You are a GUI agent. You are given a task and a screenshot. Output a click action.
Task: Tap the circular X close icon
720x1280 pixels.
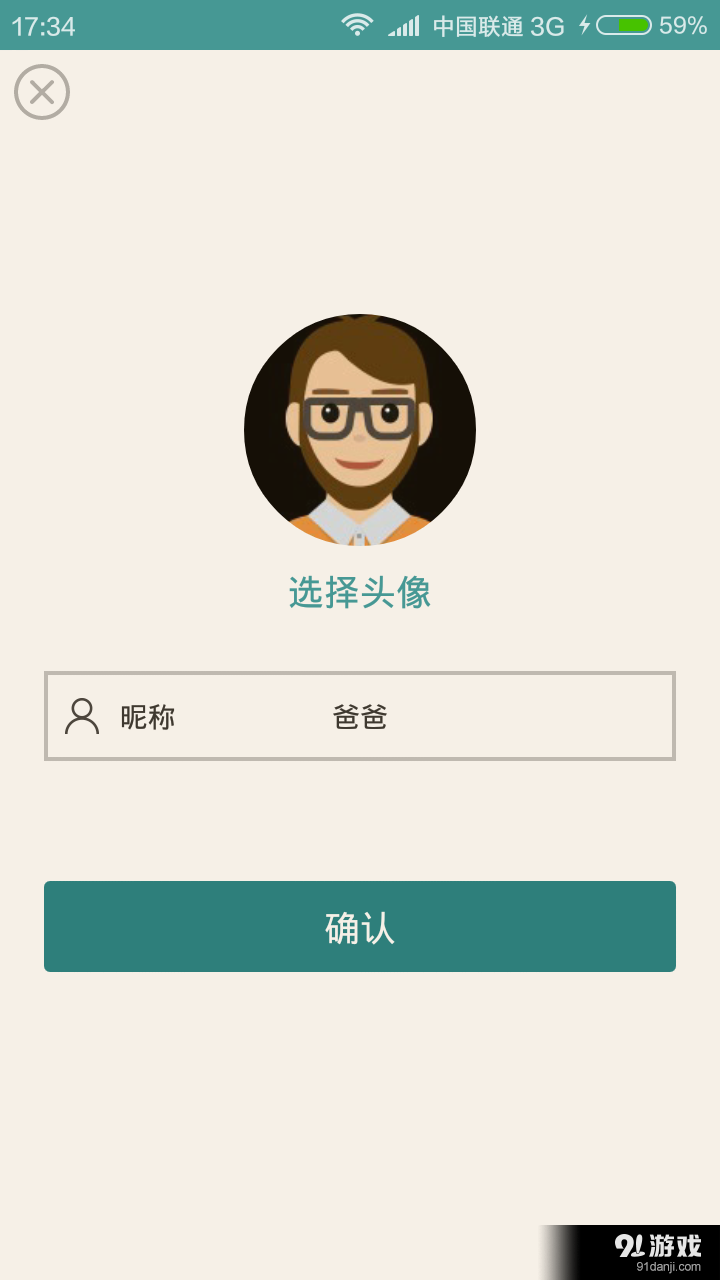[42, 91]
